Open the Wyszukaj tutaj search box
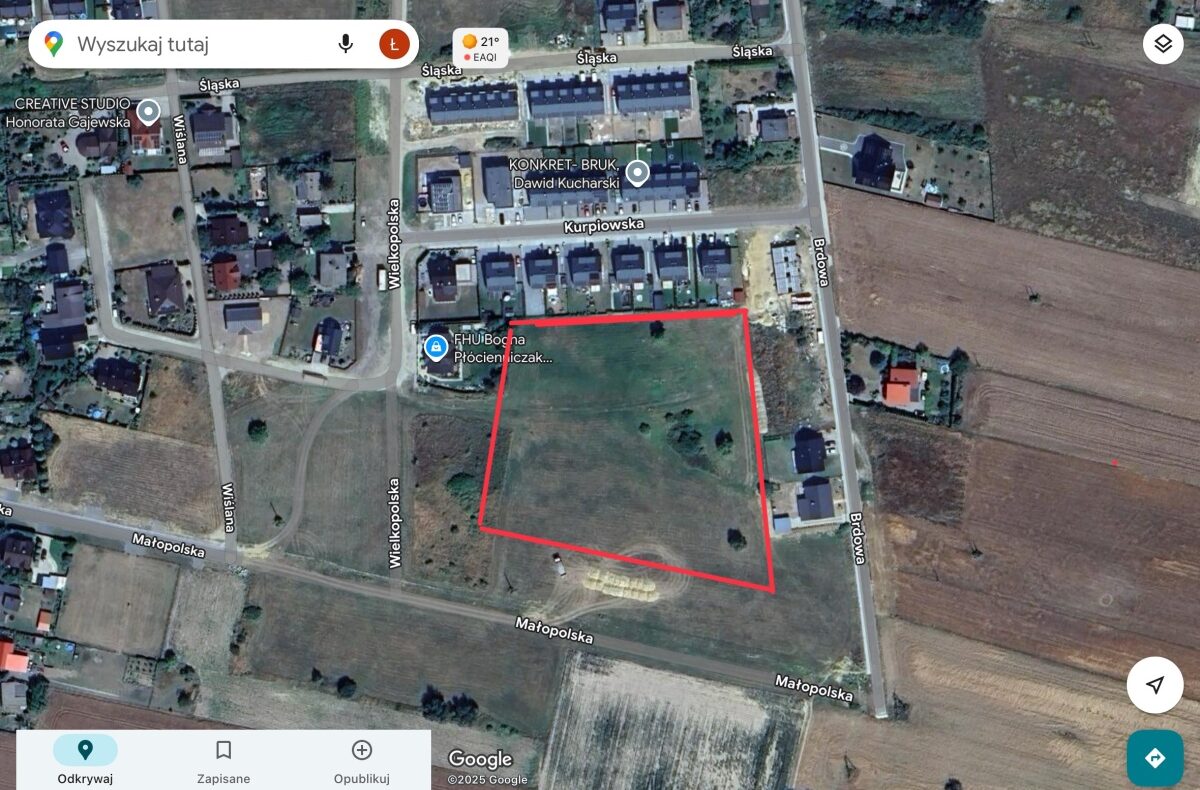The image size is (1200, 790). coord(190,44)
